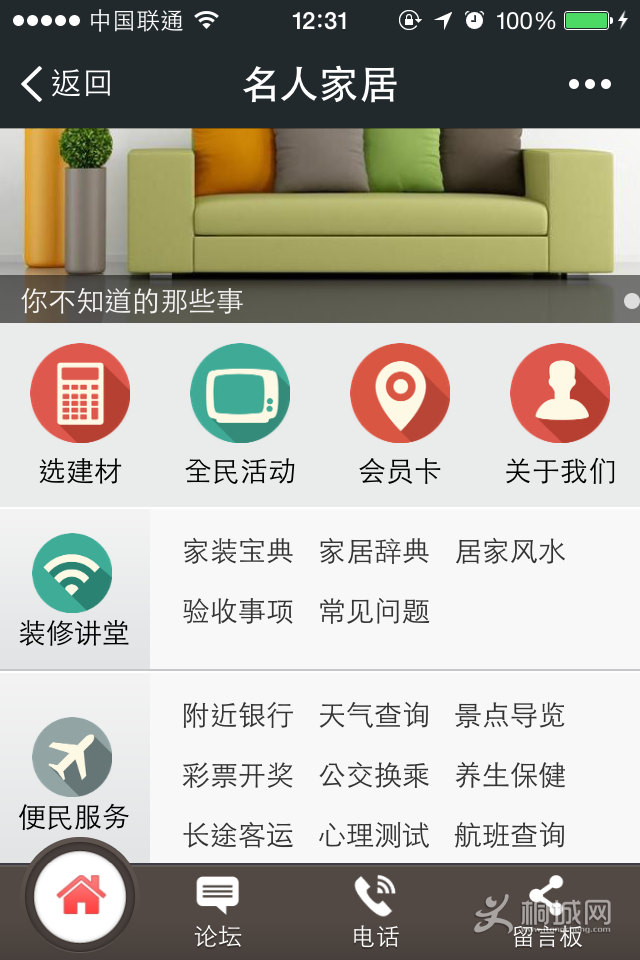Open 公交换乘 bus transfer lookup
This screenshot has width=640, height=960.
(x=374, y=775)
